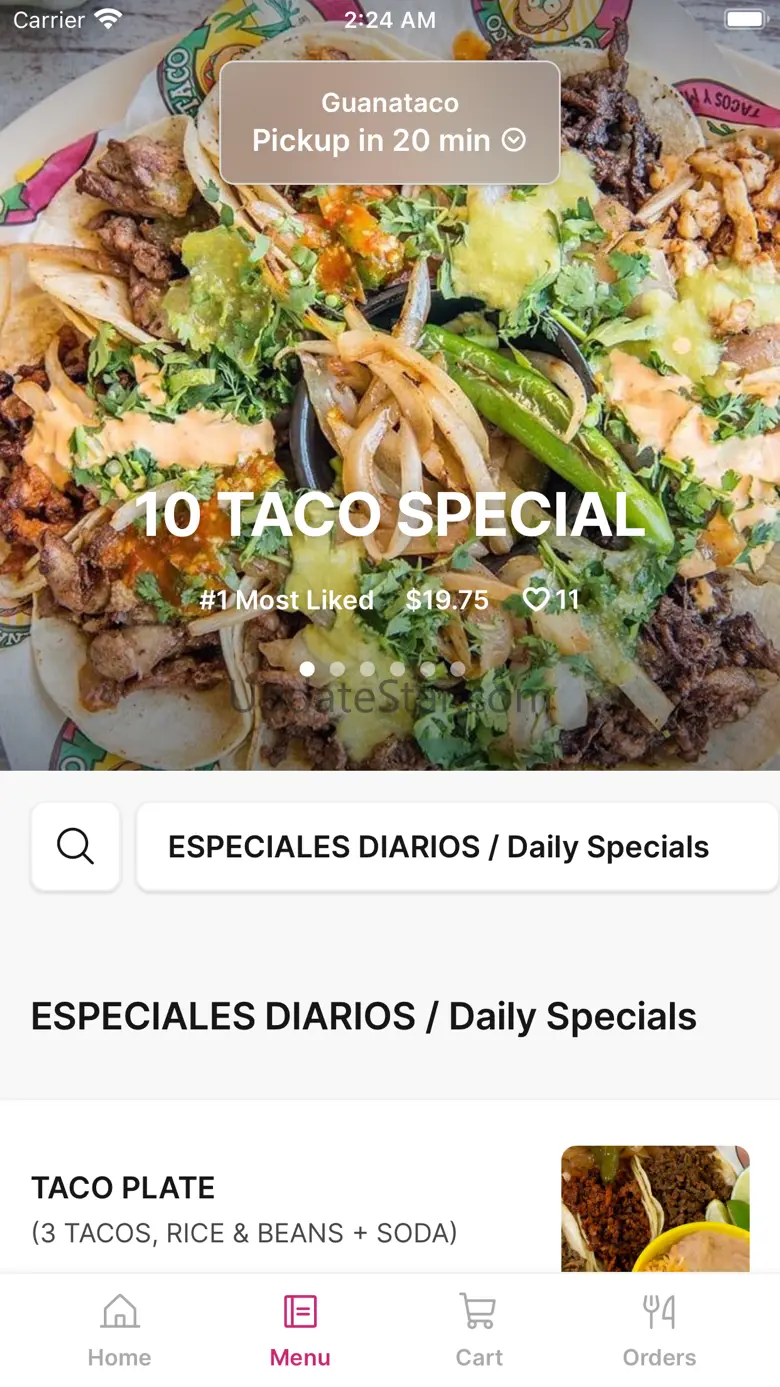Open the Guanataco pickup time selector
780x1387 pixels.
tap(389, 123)
